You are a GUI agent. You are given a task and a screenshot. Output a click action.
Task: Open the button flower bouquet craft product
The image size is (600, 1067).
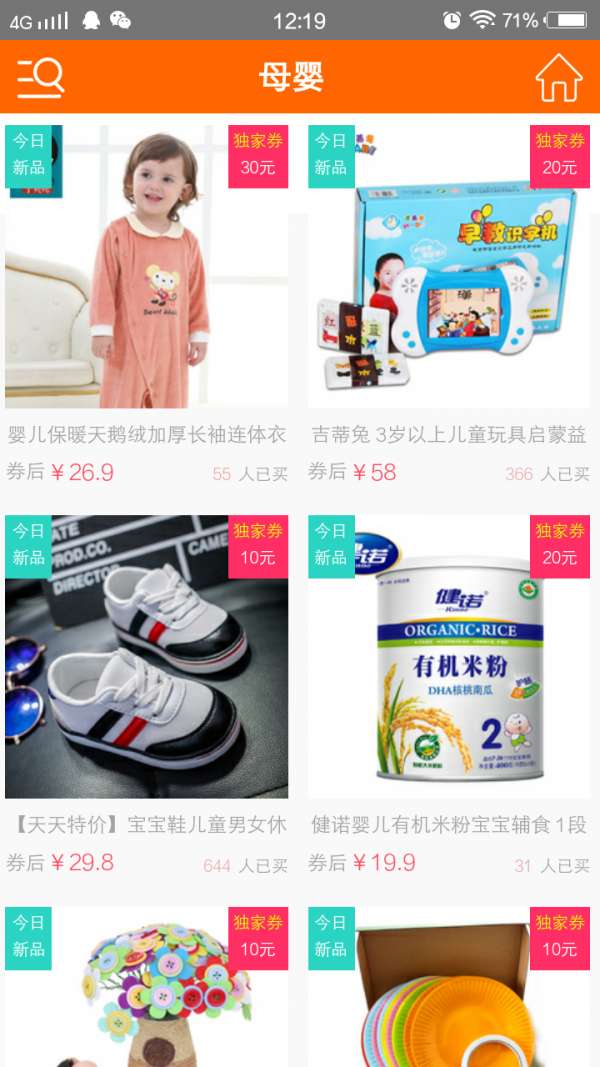(147, 990)
